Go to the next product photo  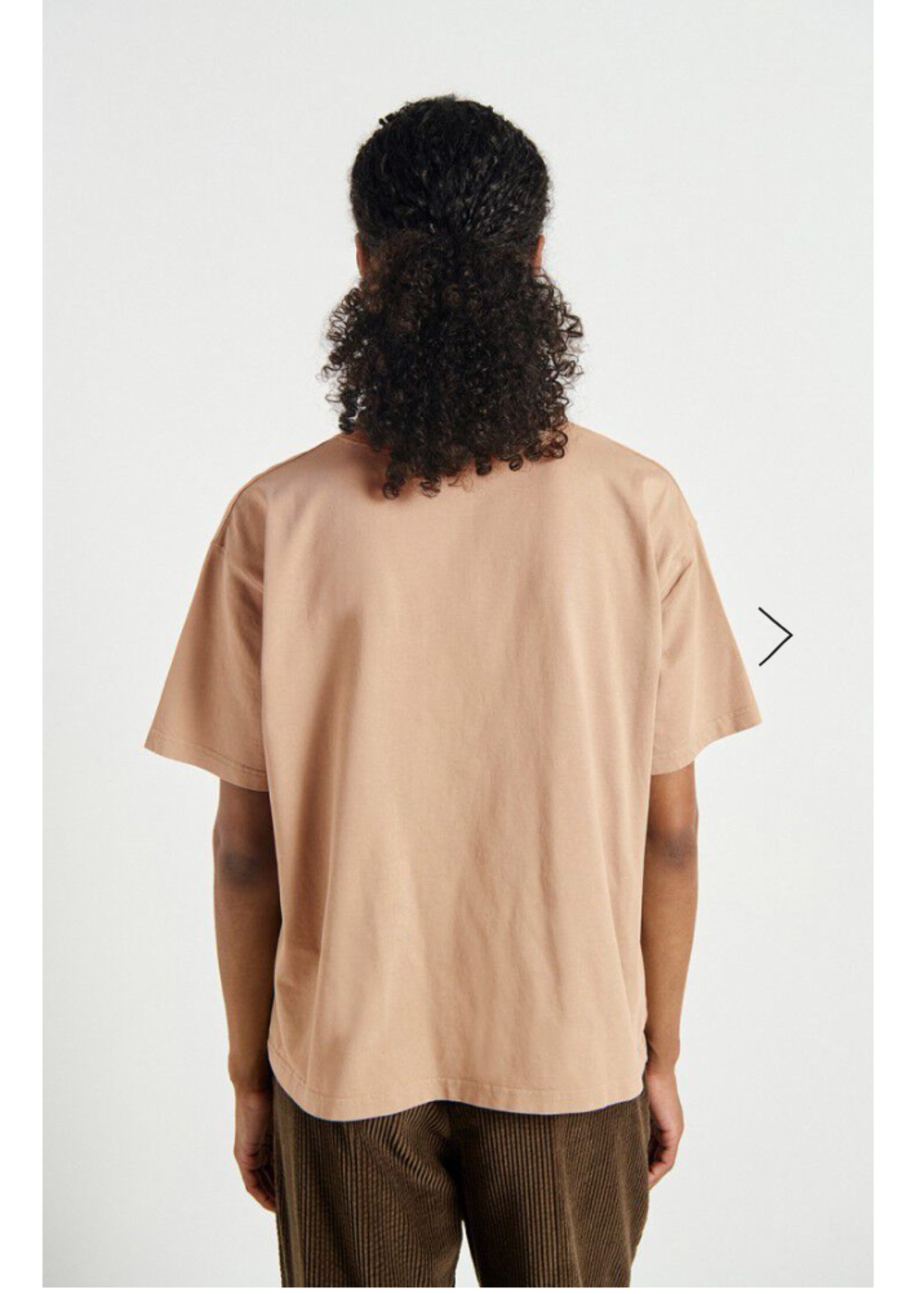tap(775, 636)
